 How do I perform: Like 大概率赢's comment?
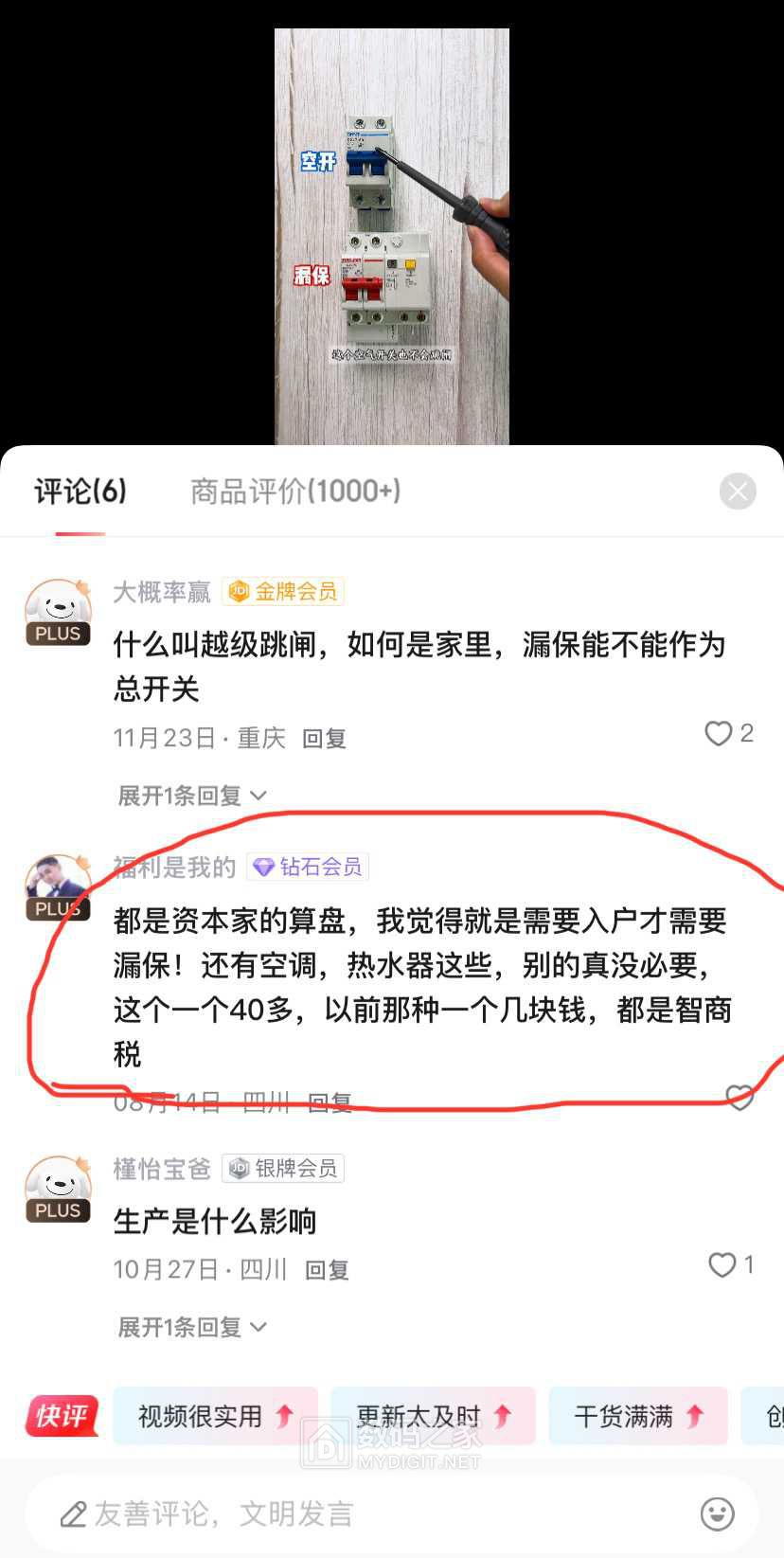pos(719,733)
